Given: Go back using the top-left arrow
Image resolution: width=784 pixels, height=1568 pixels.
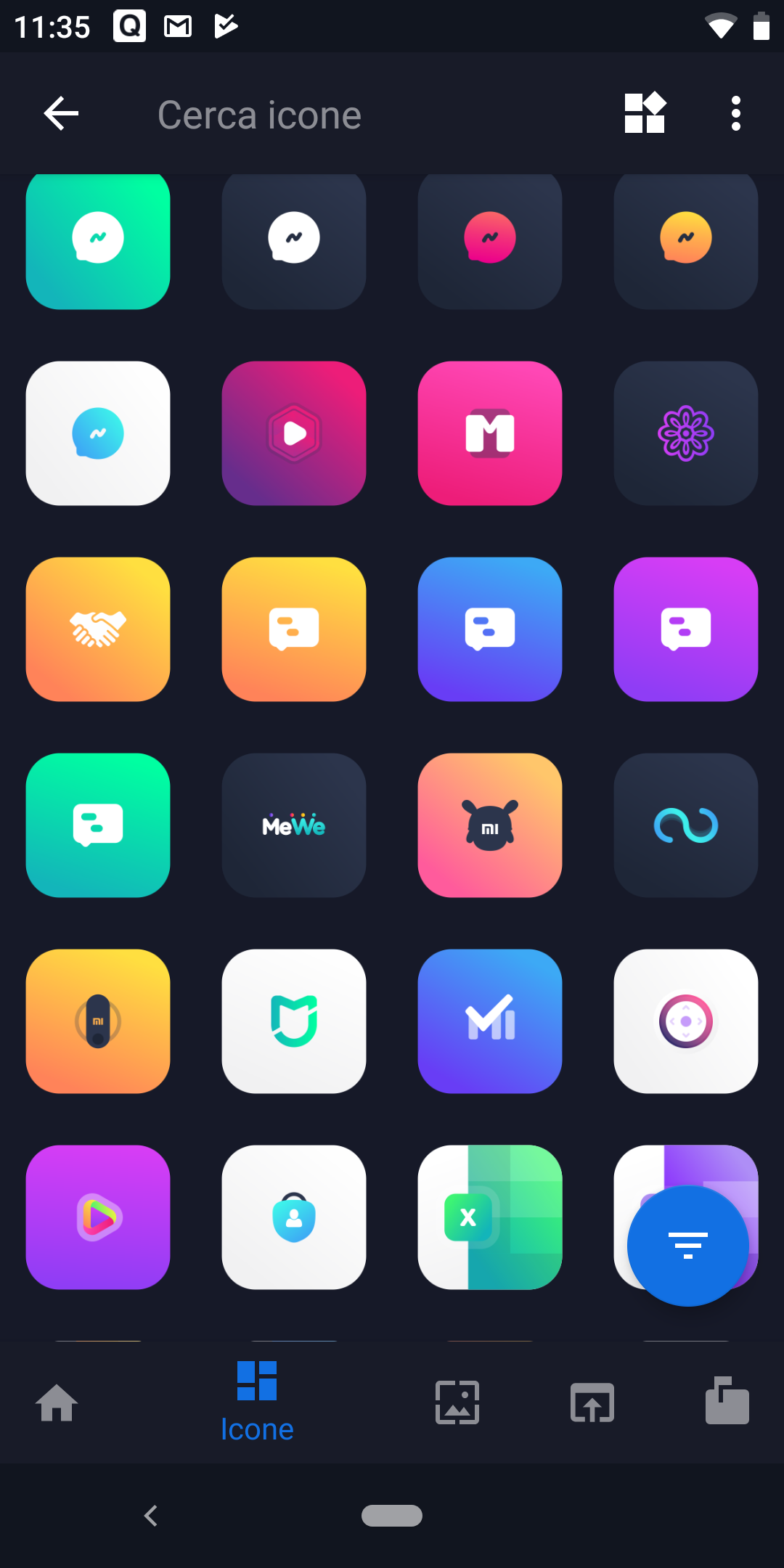Looking at the screenshot, I should [61, 114].
